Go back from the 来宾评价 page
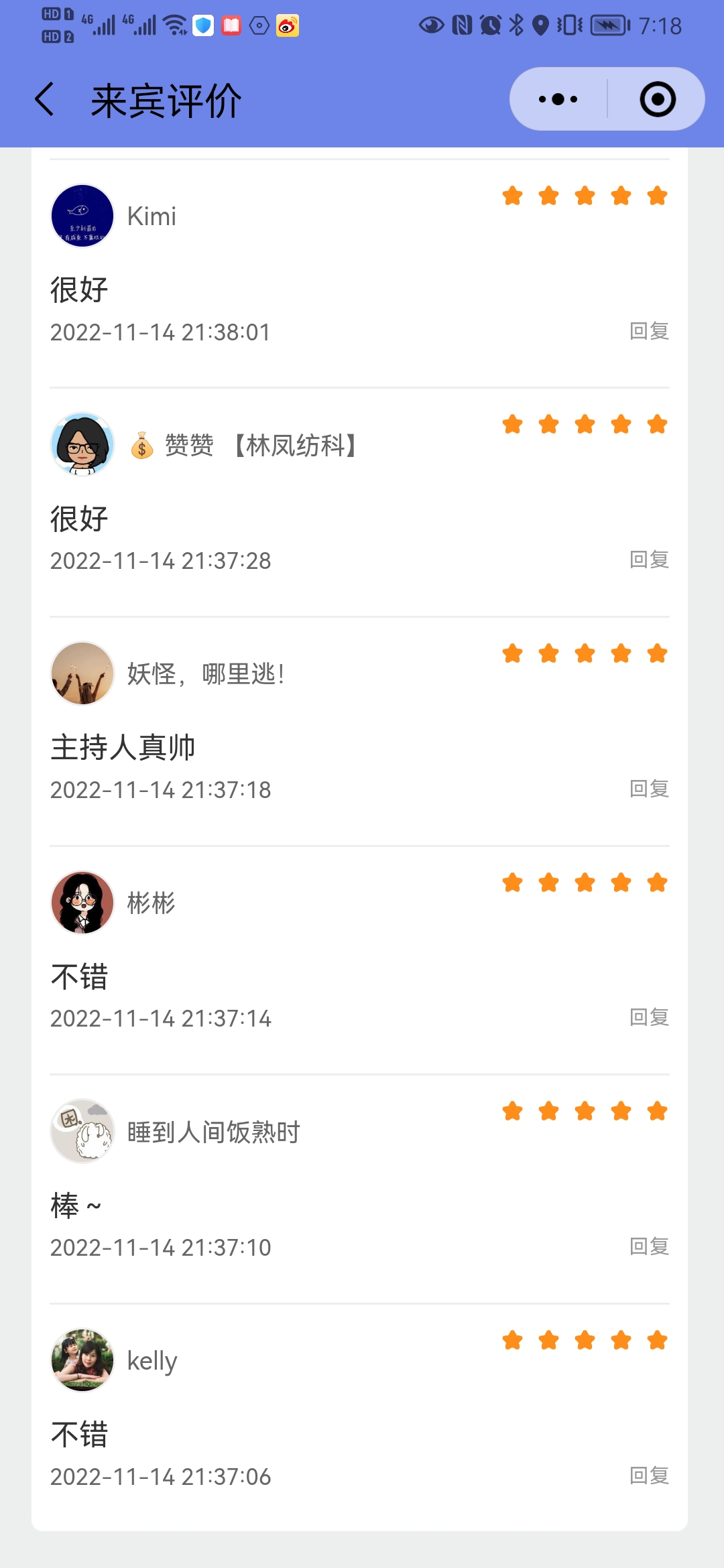Image resolution: width=724 pixels, height=1568 pixels. pyautogui.click(x=44, y=100)
